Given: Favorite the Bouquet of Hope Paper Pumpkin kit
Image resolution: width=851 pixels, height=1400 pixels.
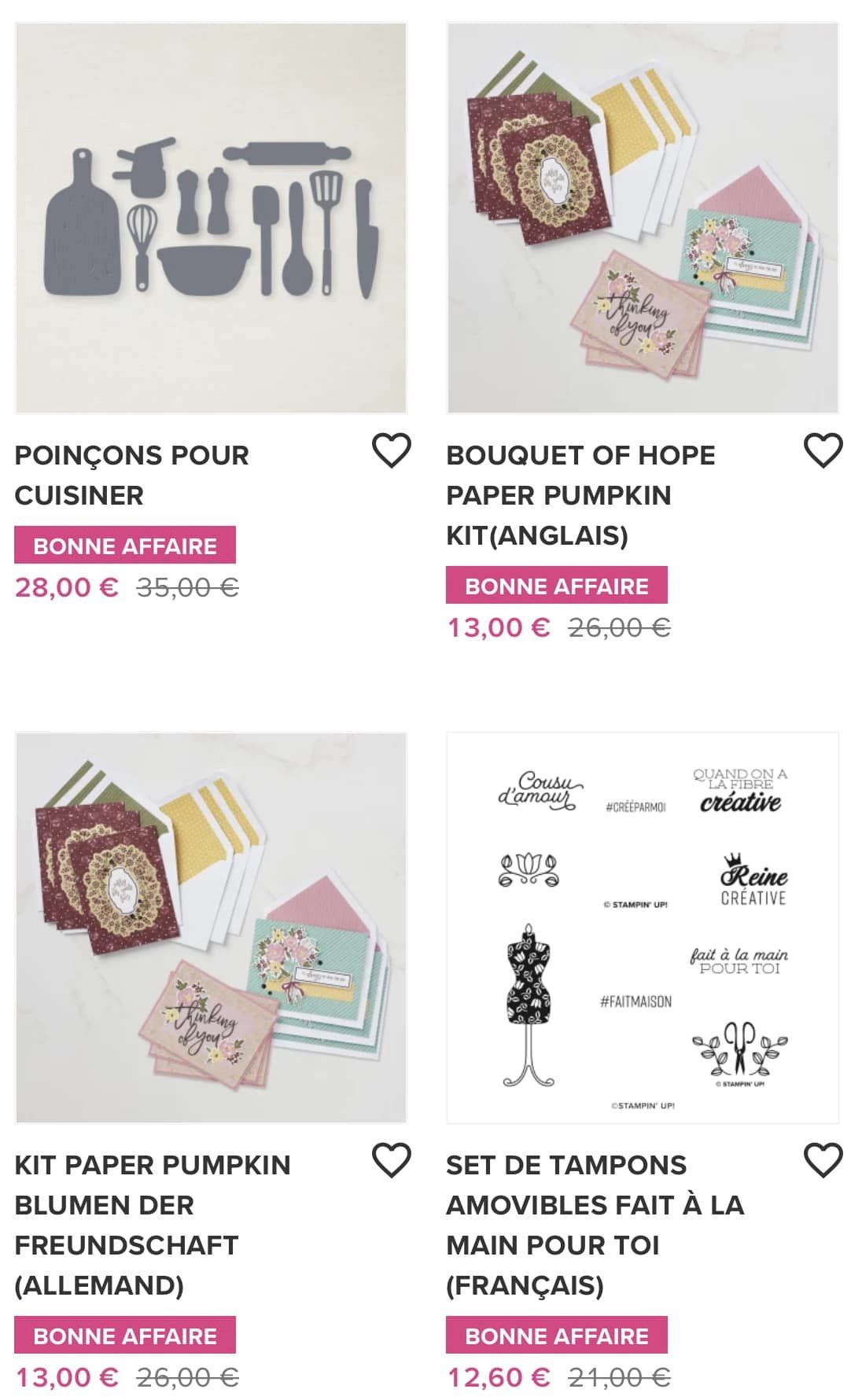Looking at the screenshot, I should 823,451.
